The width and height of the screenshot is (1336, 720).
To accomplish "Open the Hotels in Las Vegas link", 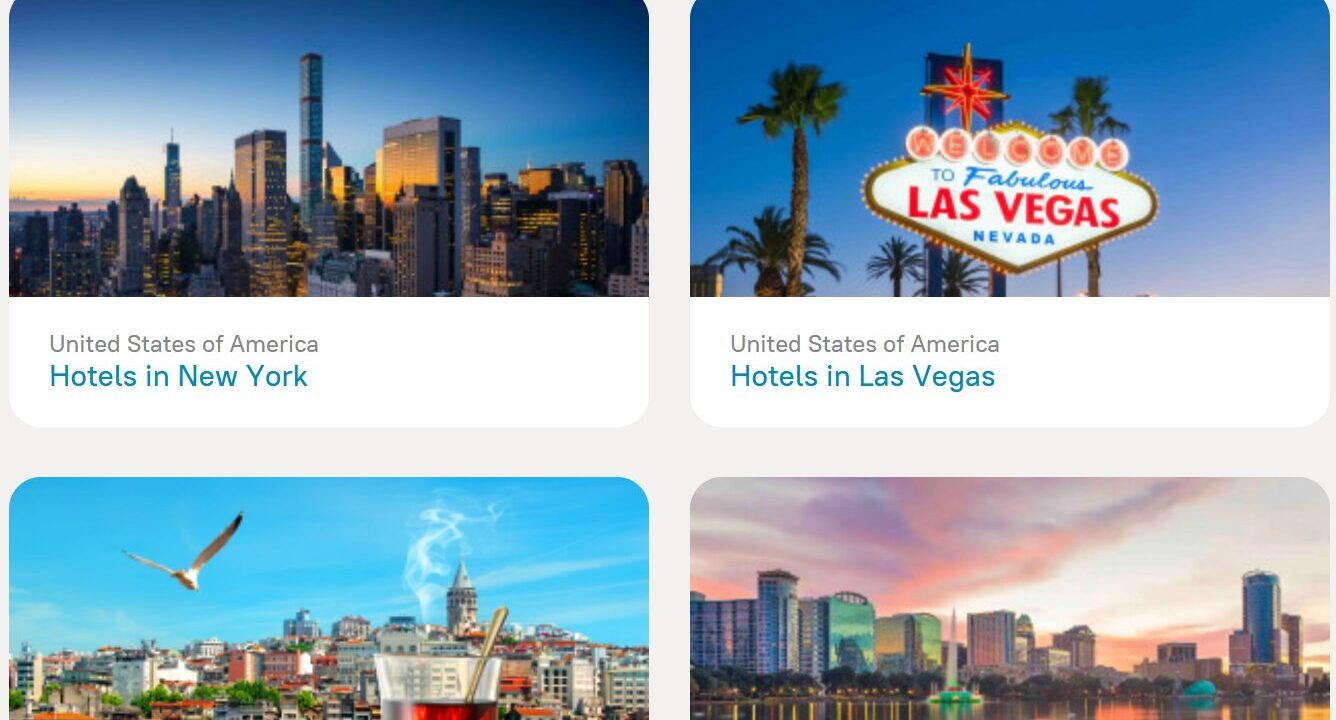I will 862,377.
